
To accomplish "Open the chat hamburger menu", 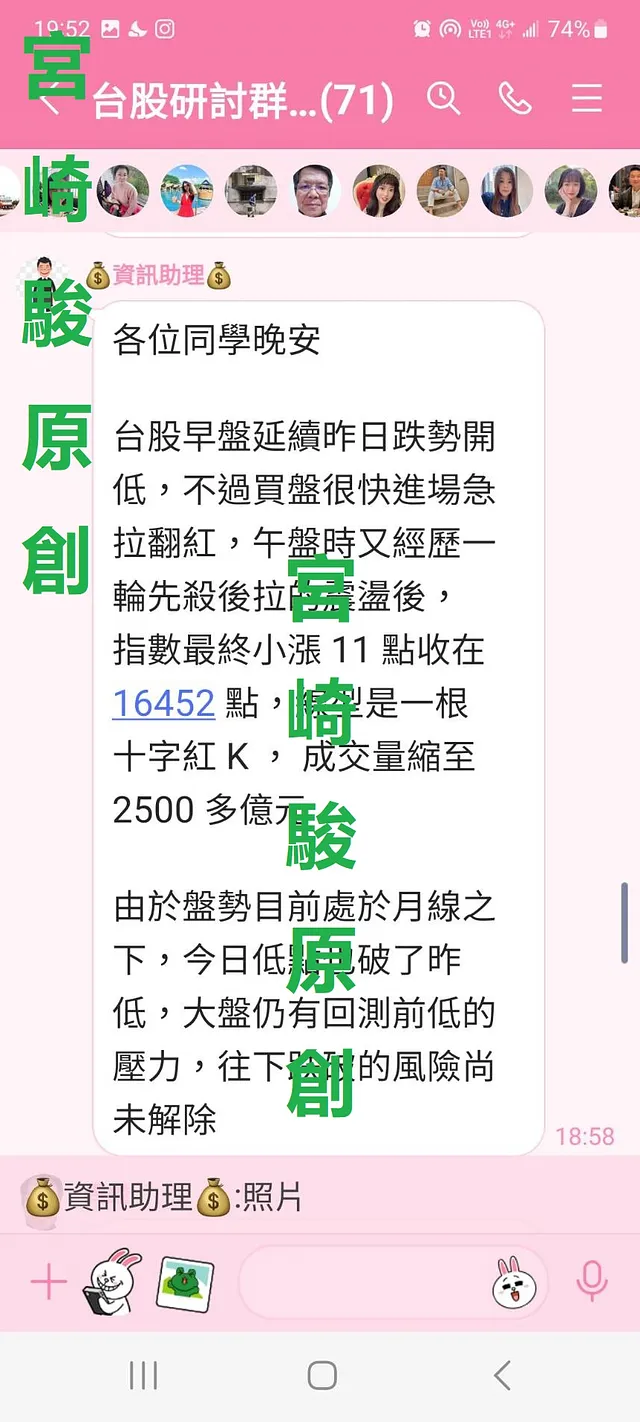I will (x=586, y=98).
